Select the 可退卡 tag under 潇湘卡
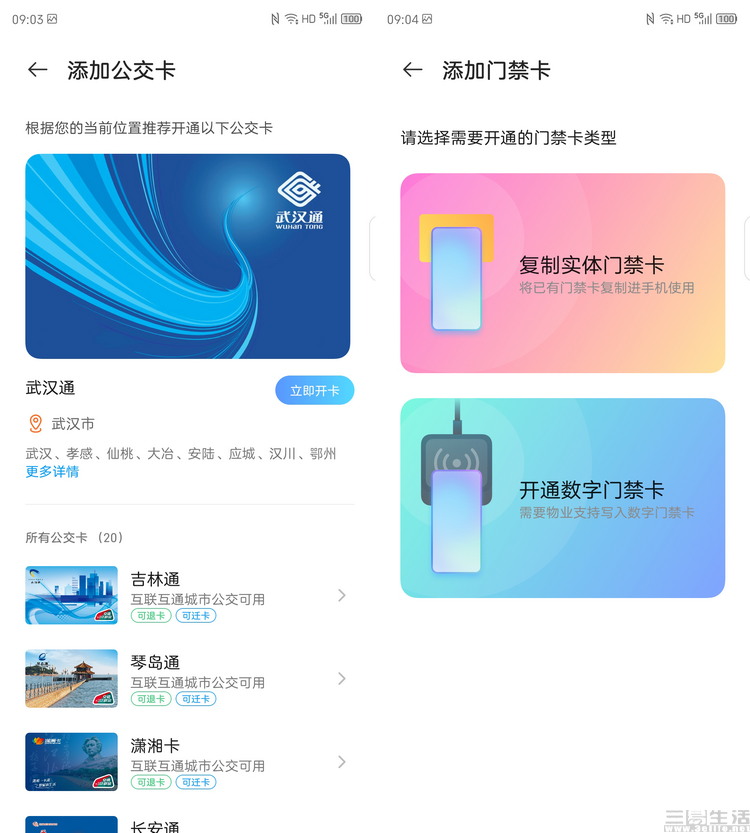The width and height of the screenshot is (750, 833). [150, 782]
